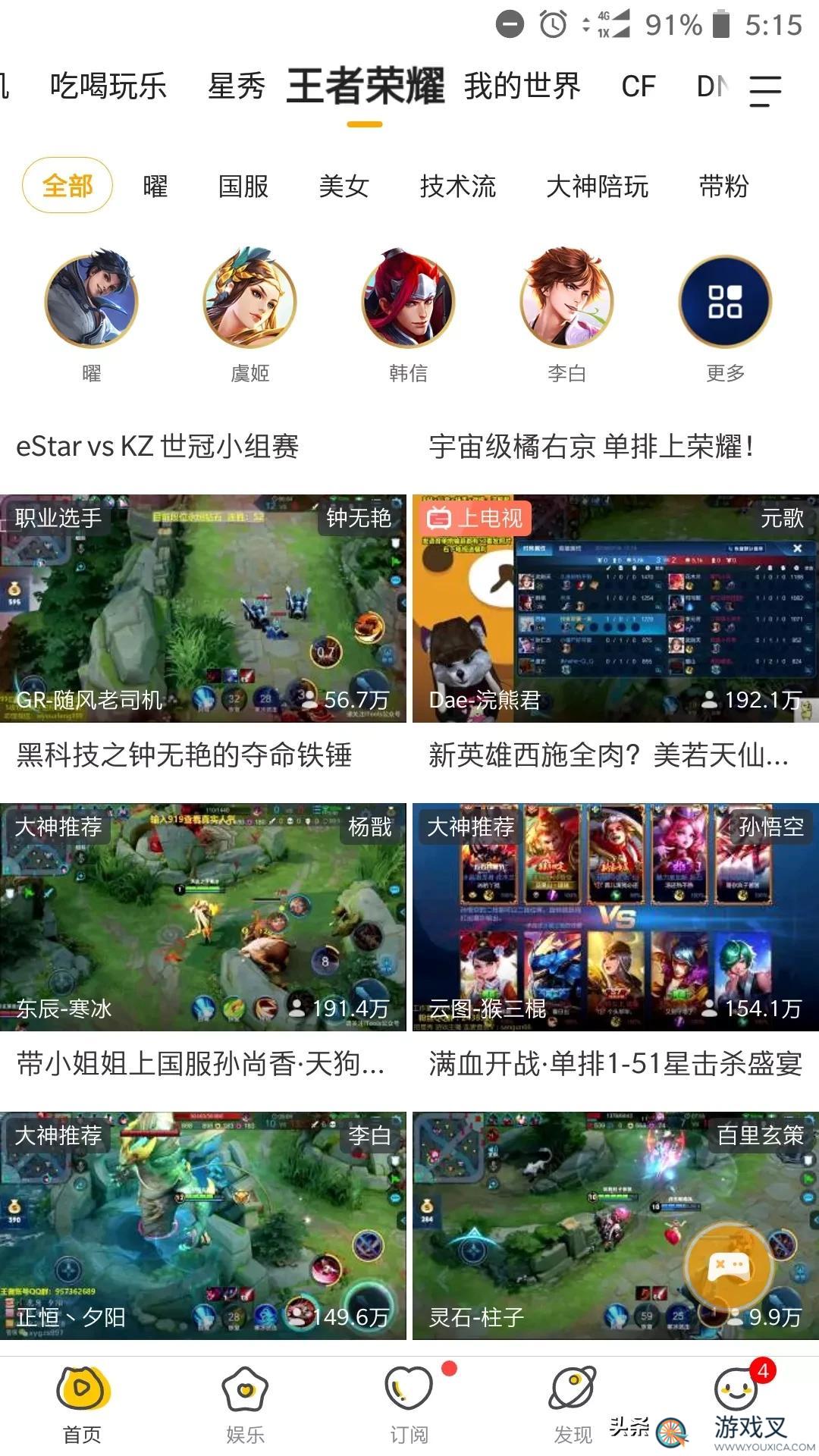Open 正恒丶夕阳 李白 live stream
Image resolution: width=819 pixels, height=1456 pixels.
pyautogui.click(x=203, y=1225)
